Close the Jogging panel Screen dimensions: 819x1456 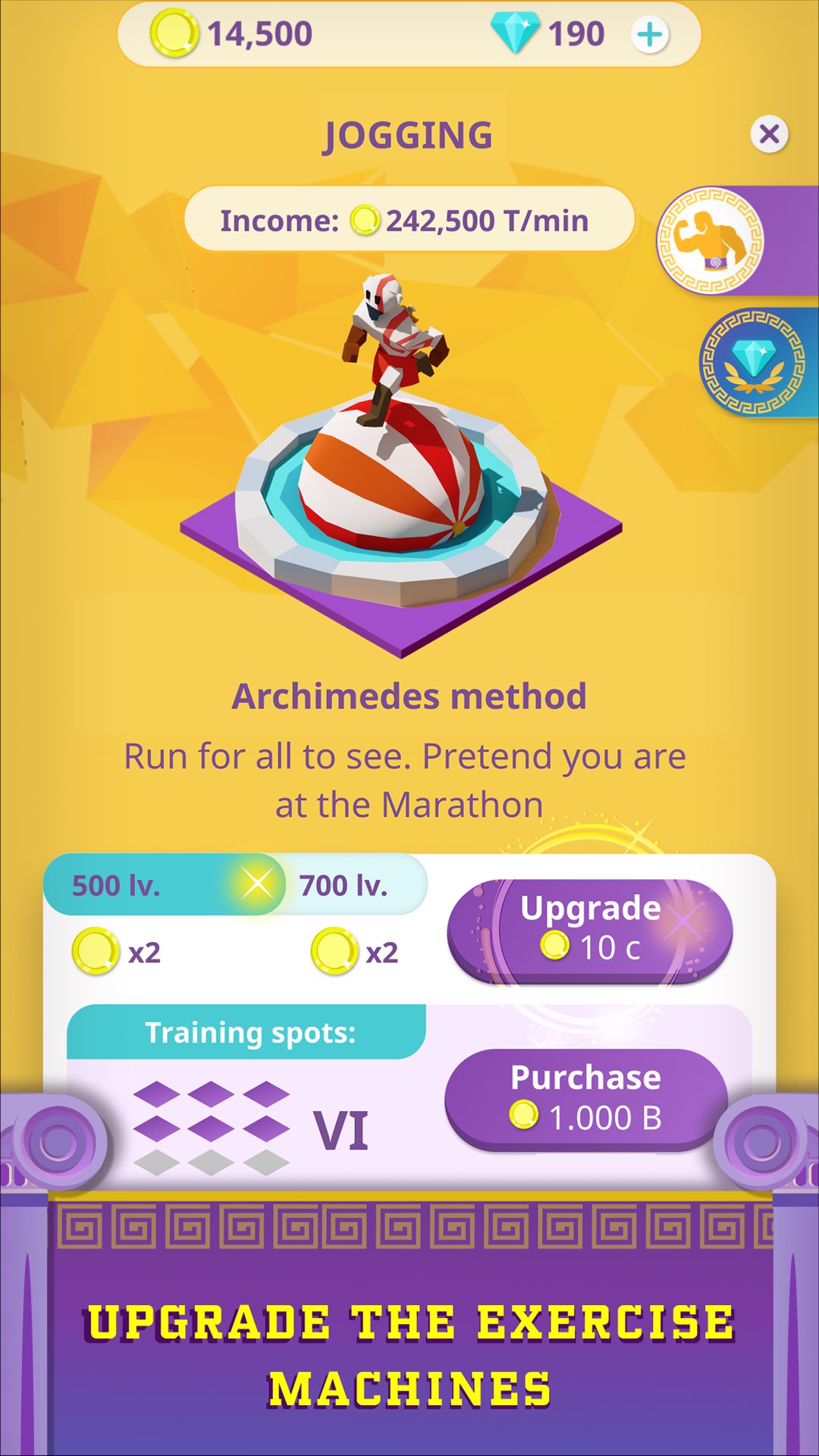coord(769,134)
